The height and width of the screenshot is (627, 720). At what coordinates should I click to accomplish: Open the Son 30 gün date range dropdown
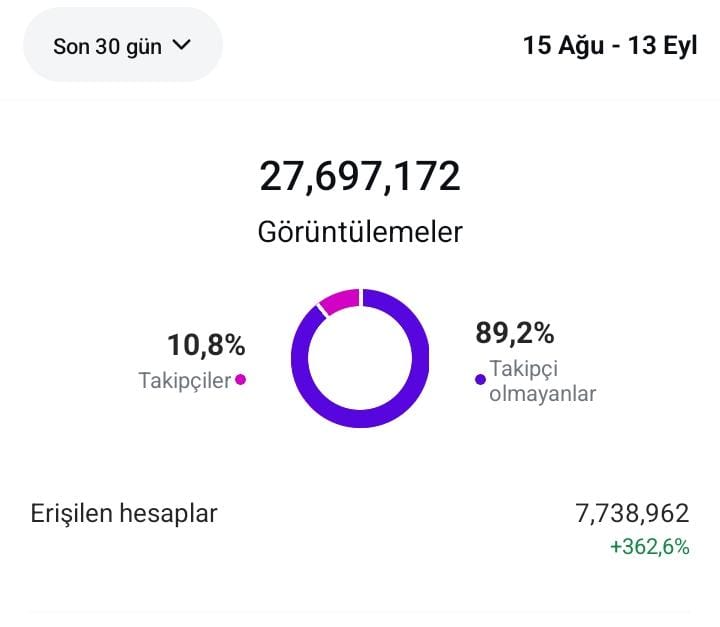click(x=123, y=45)
